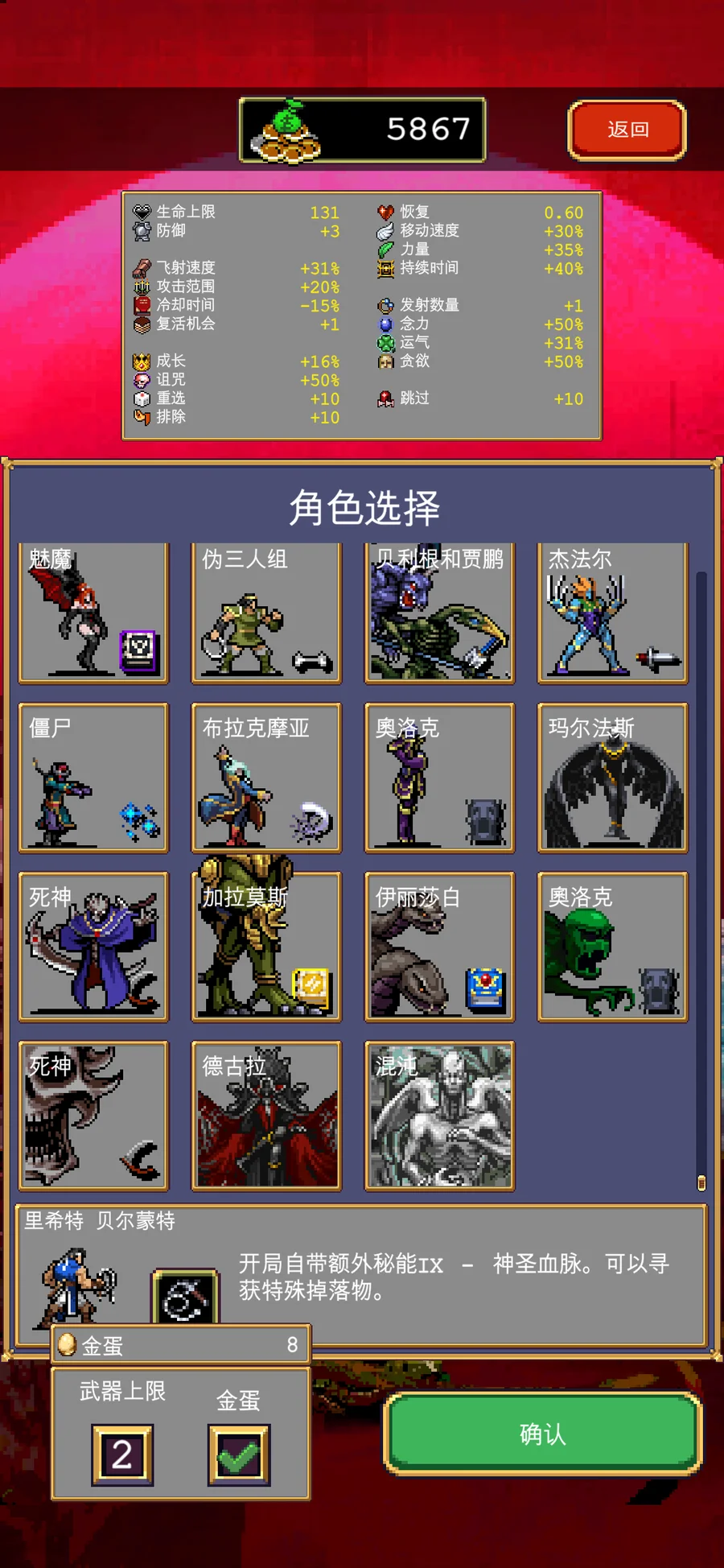
Task: Change the 武器上限 value box
Action: (x=122, y=1455)
